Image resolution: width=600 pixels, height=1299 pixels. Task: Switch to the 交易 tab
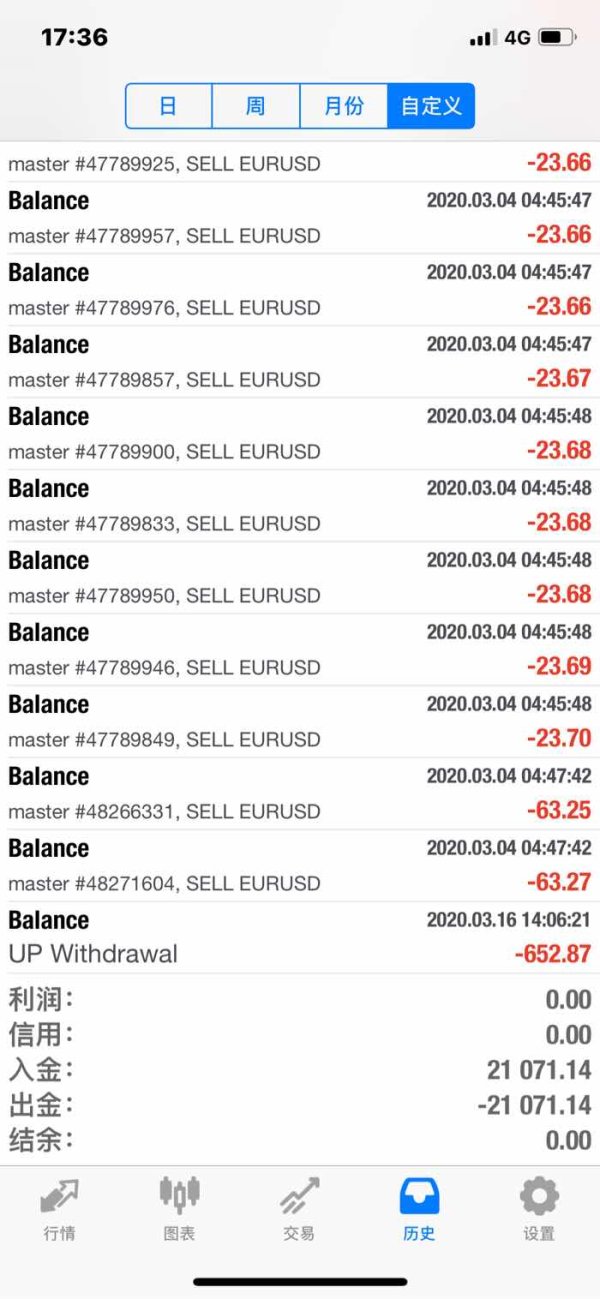coord(299,1208)
